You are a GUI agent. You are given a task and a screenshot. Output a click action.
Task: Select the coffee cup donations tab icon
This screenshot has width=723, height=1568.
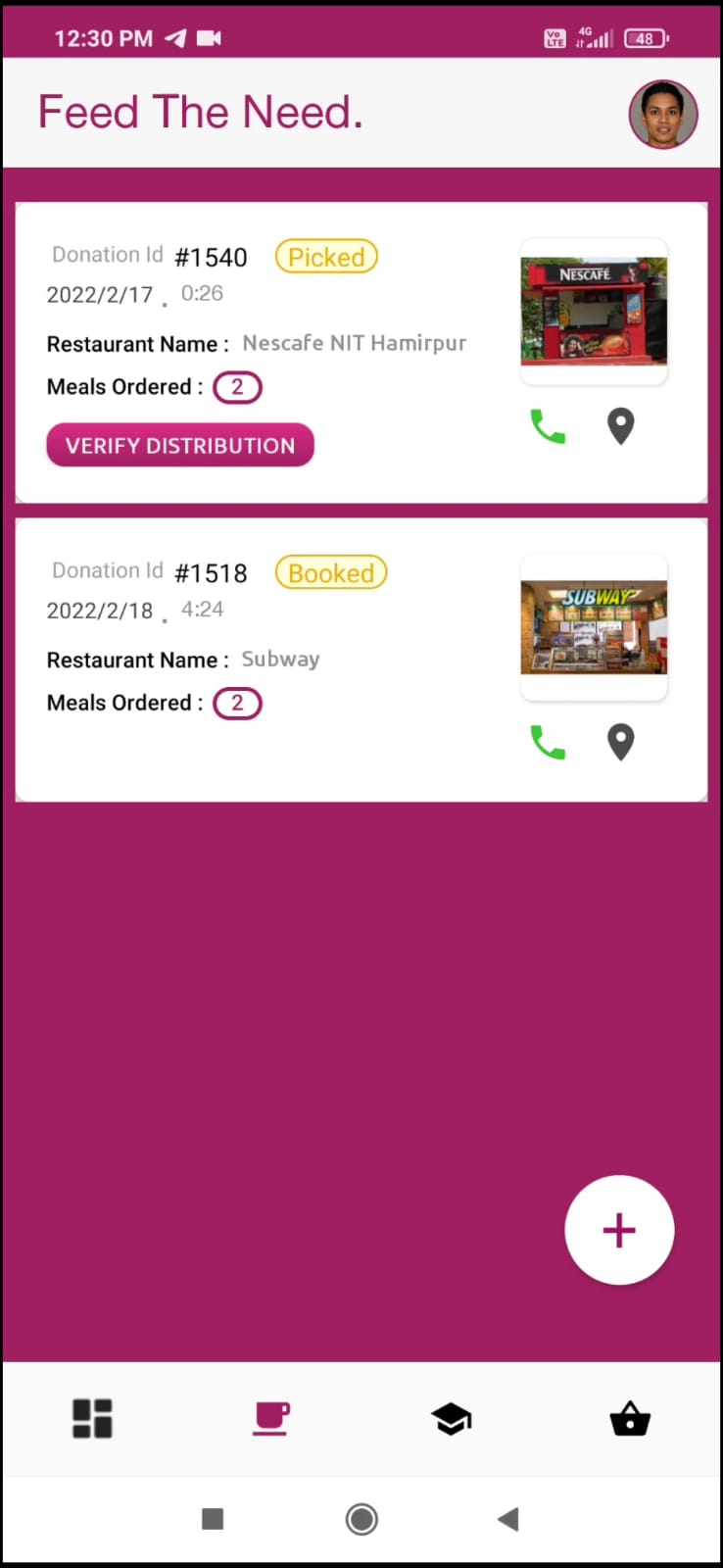pyautogui.click(x=271, y=1418)
